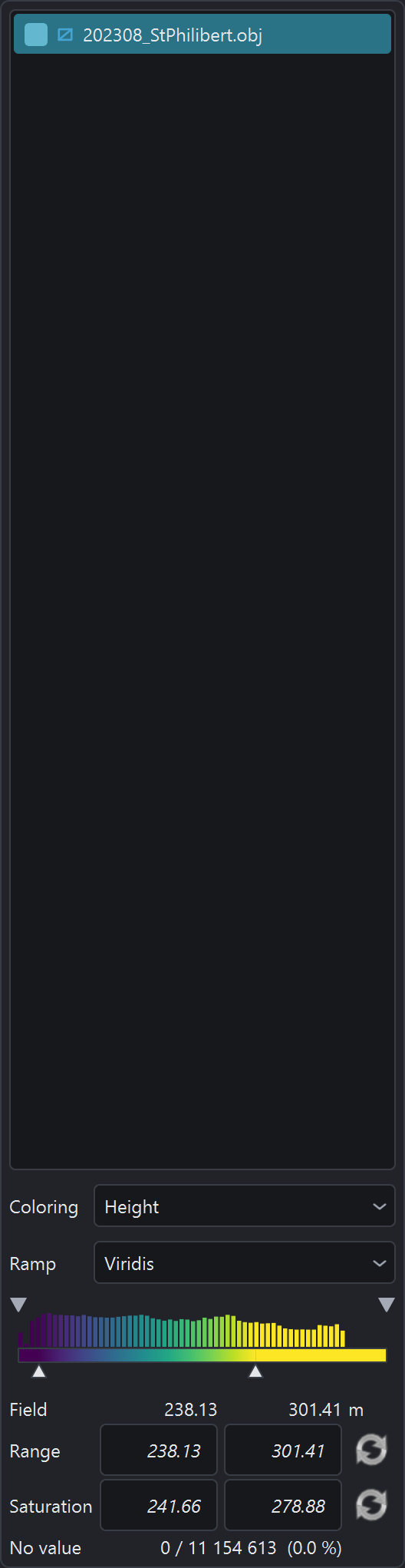Image resolution: width=405 pixels, height=1568 pixels.
Task: Edit the Saturation maximum field 278.88
Action: click(283, 1506)
